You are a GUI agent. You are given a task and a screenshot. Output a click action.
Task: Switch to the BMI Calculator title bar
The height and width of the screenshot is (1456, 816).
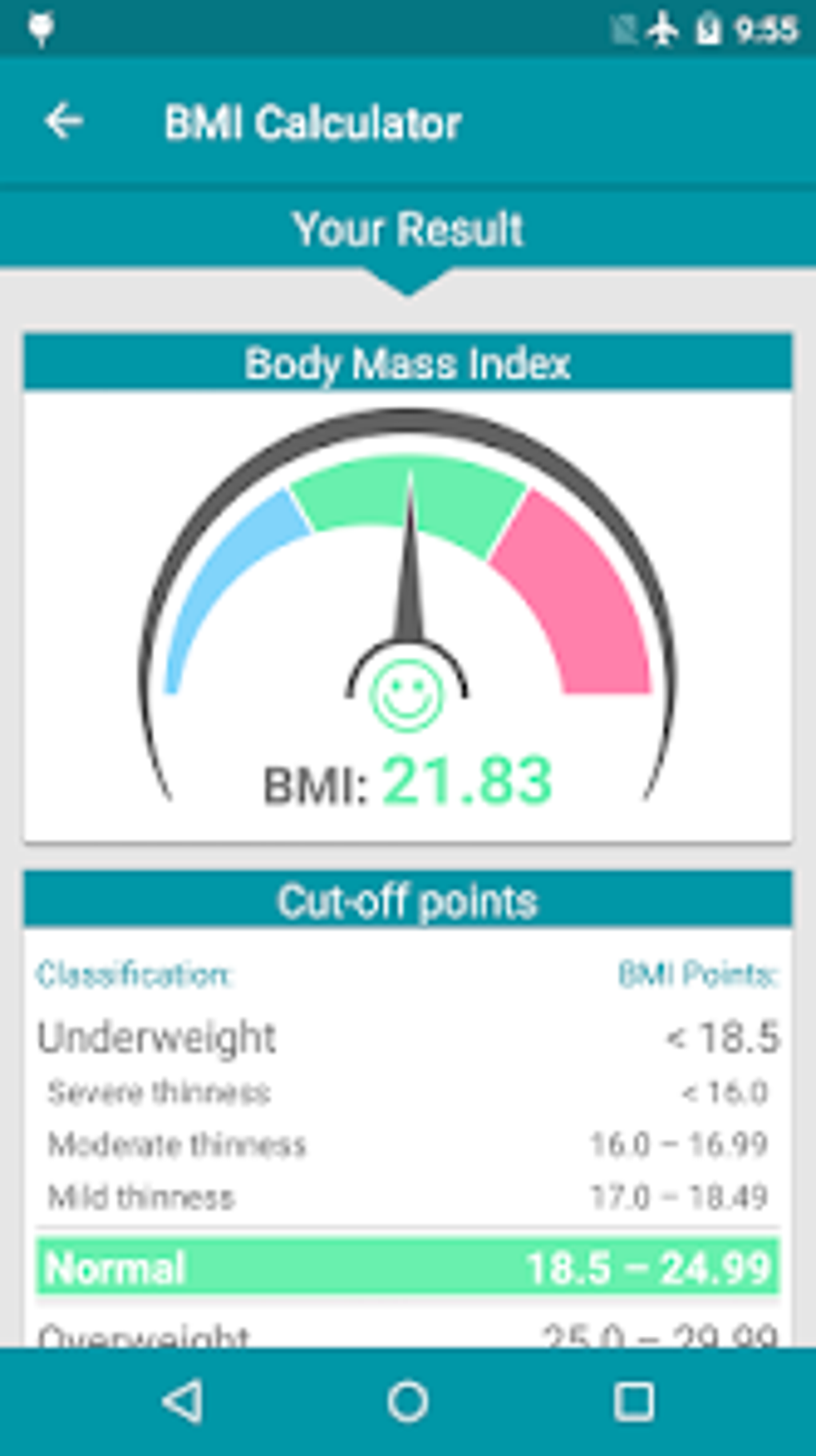[313, 122]
